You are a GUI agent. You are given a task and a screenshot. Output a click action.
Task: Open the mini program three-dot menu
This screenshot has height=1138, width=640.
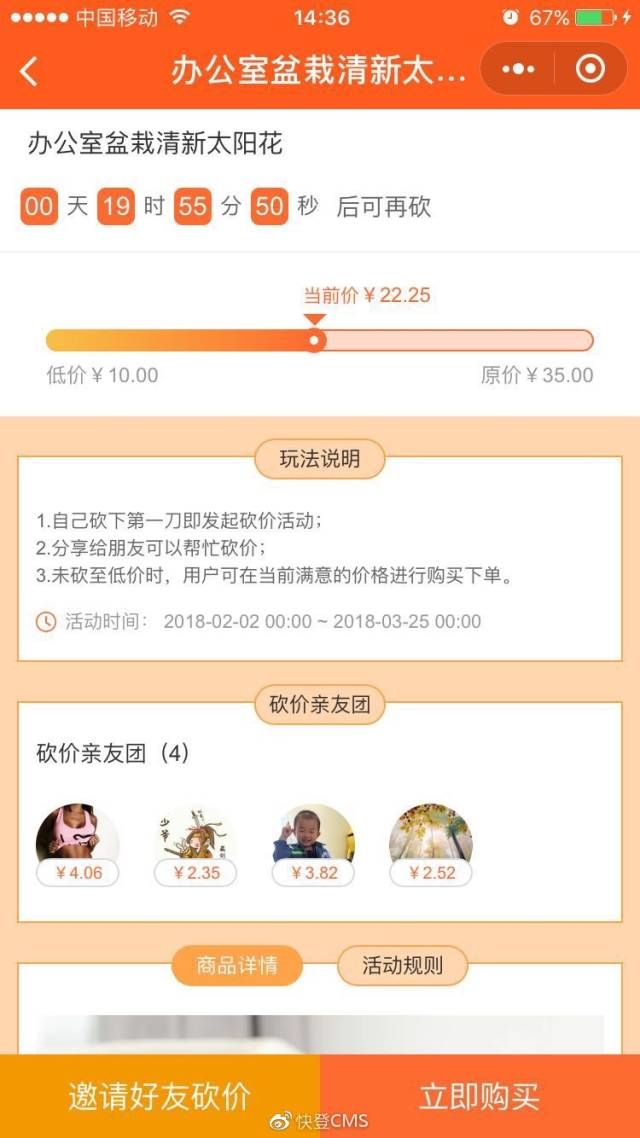[x=518, y=70]
